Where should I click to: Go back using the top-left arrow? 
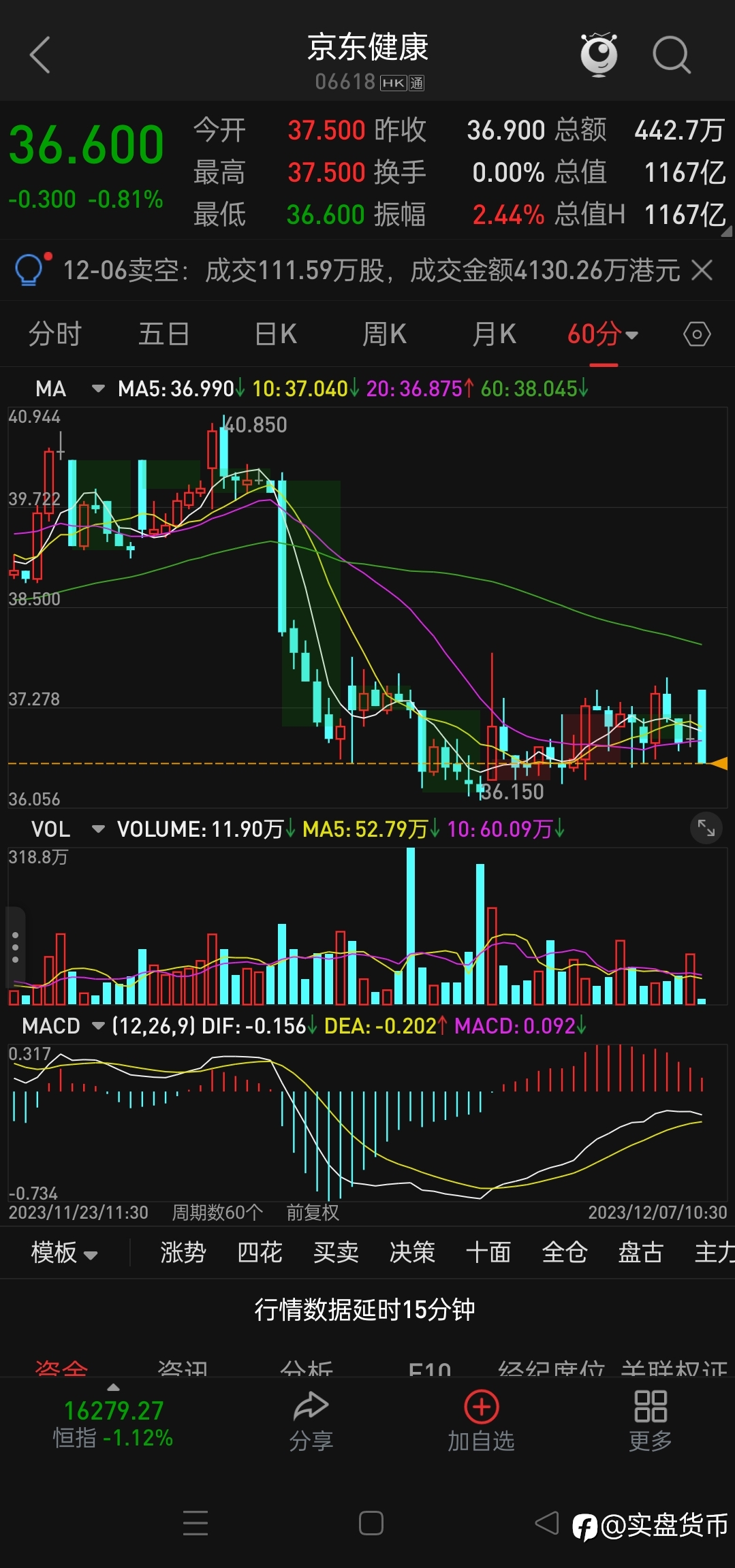(40, 55)
